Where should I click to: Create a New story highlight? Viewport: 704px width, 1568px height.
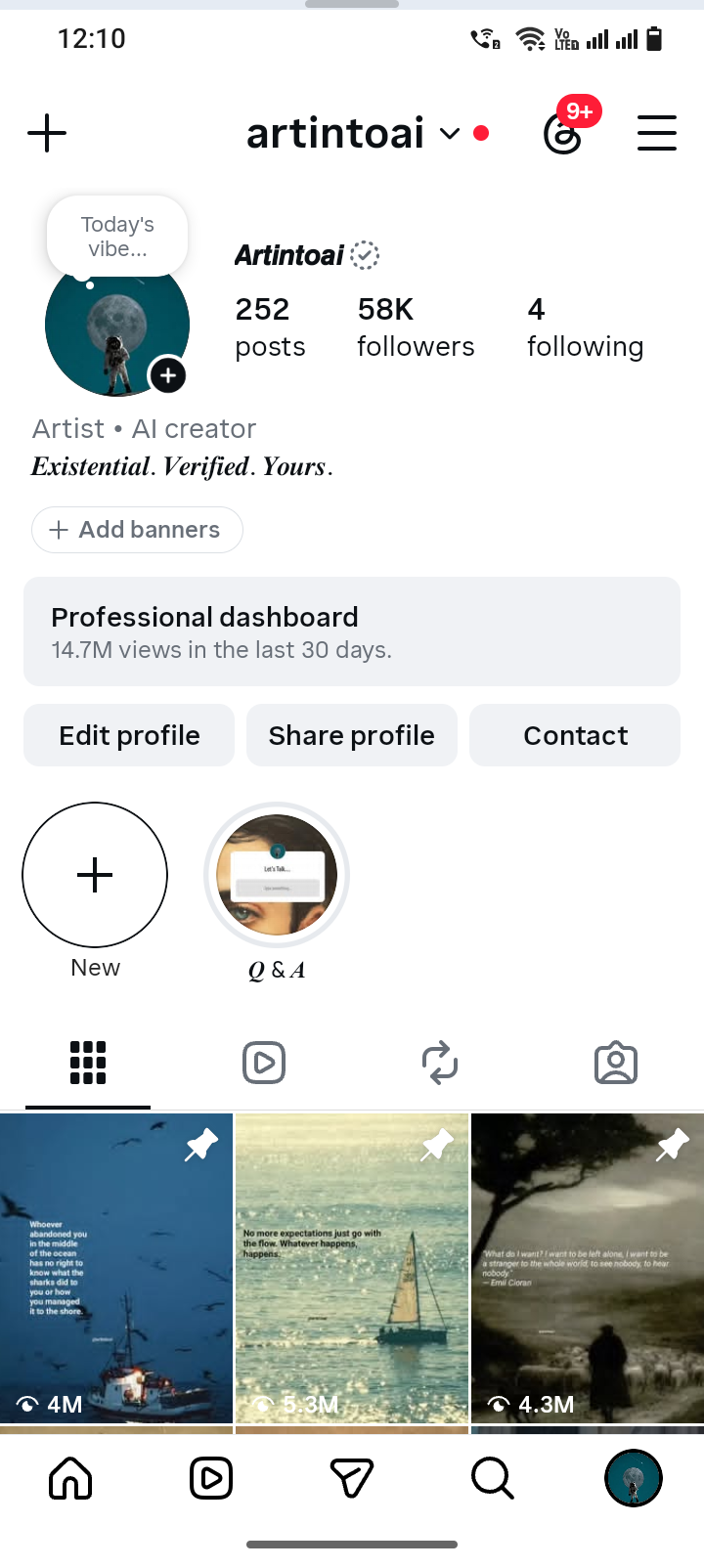click(x=95, y=875)
